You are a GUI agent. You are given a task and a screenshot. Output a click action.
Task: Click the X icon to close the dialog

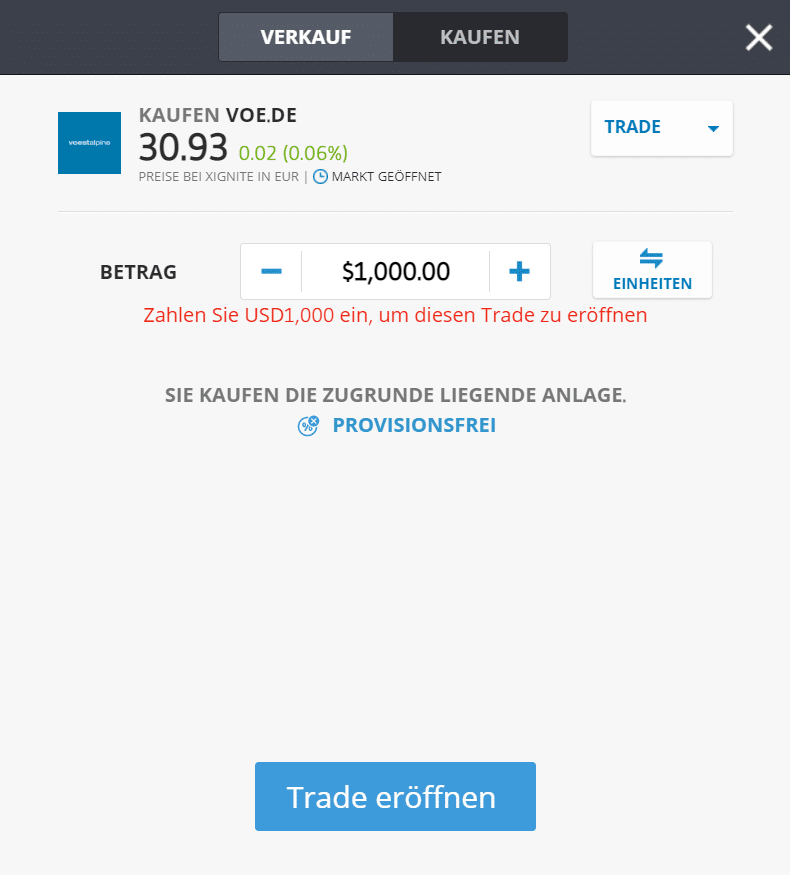tap(758, 37)
